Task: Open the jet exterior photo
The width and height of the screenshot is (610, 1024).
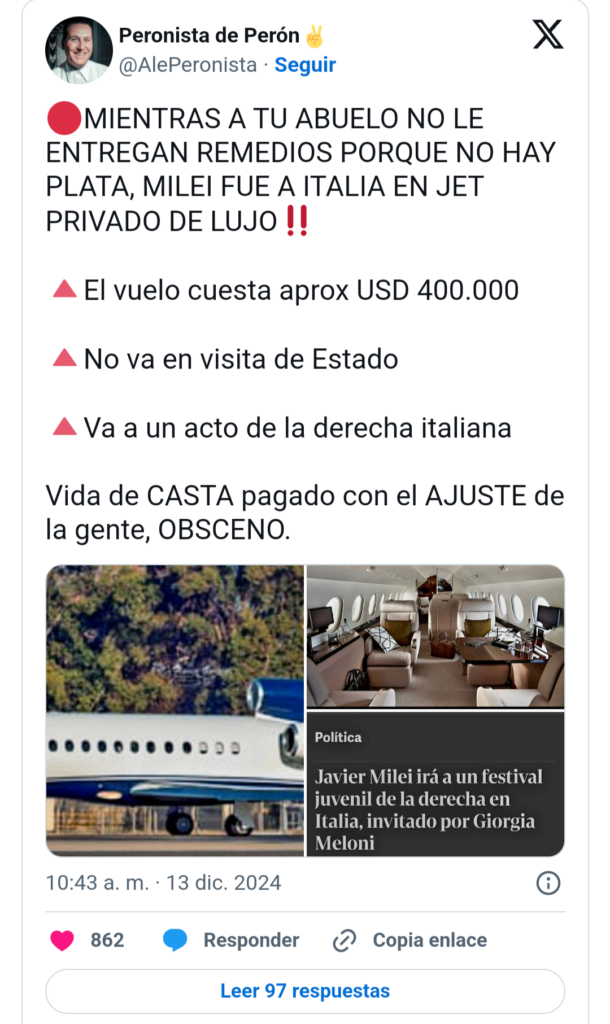Action: [x=175, y=710]
